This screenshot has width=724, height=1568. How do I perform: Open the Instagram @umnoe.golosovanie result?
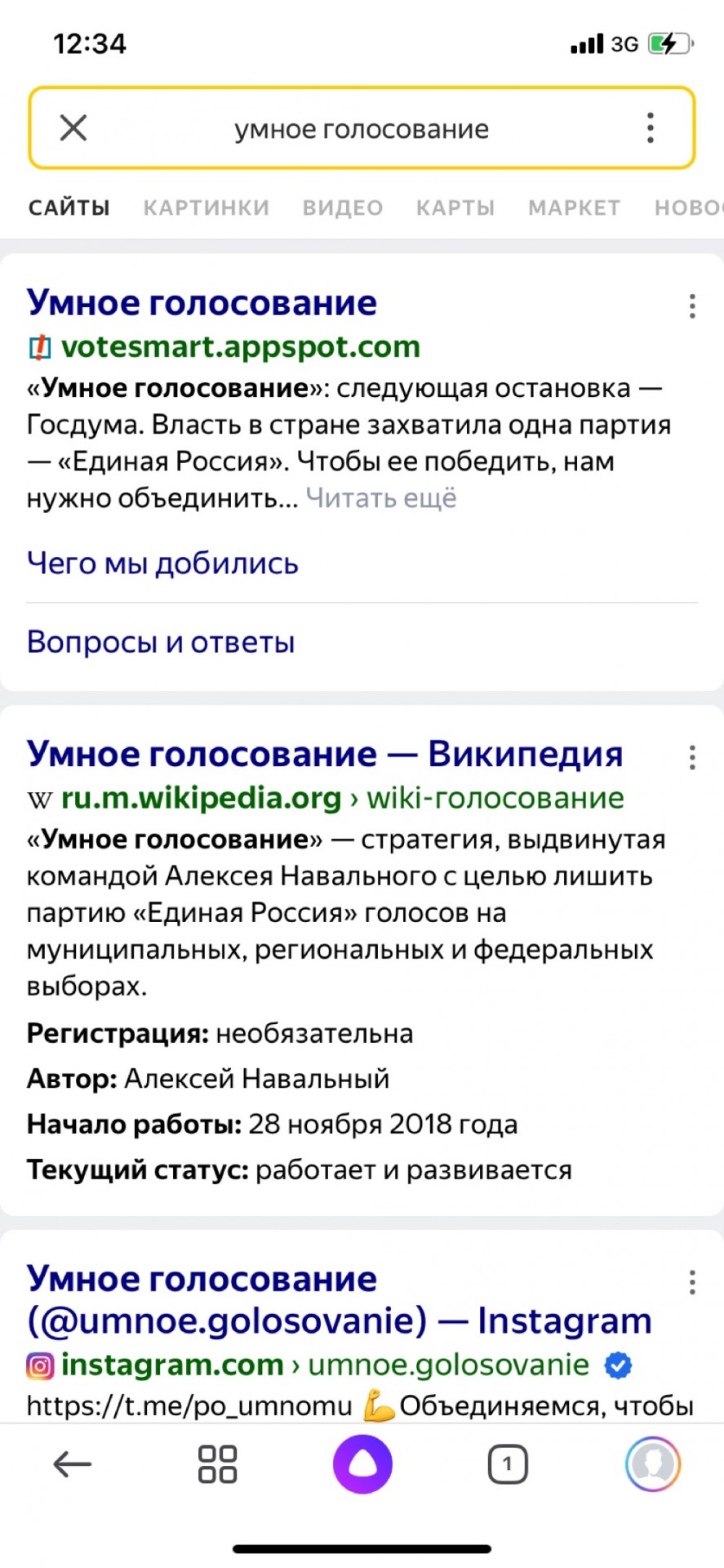339,1299
